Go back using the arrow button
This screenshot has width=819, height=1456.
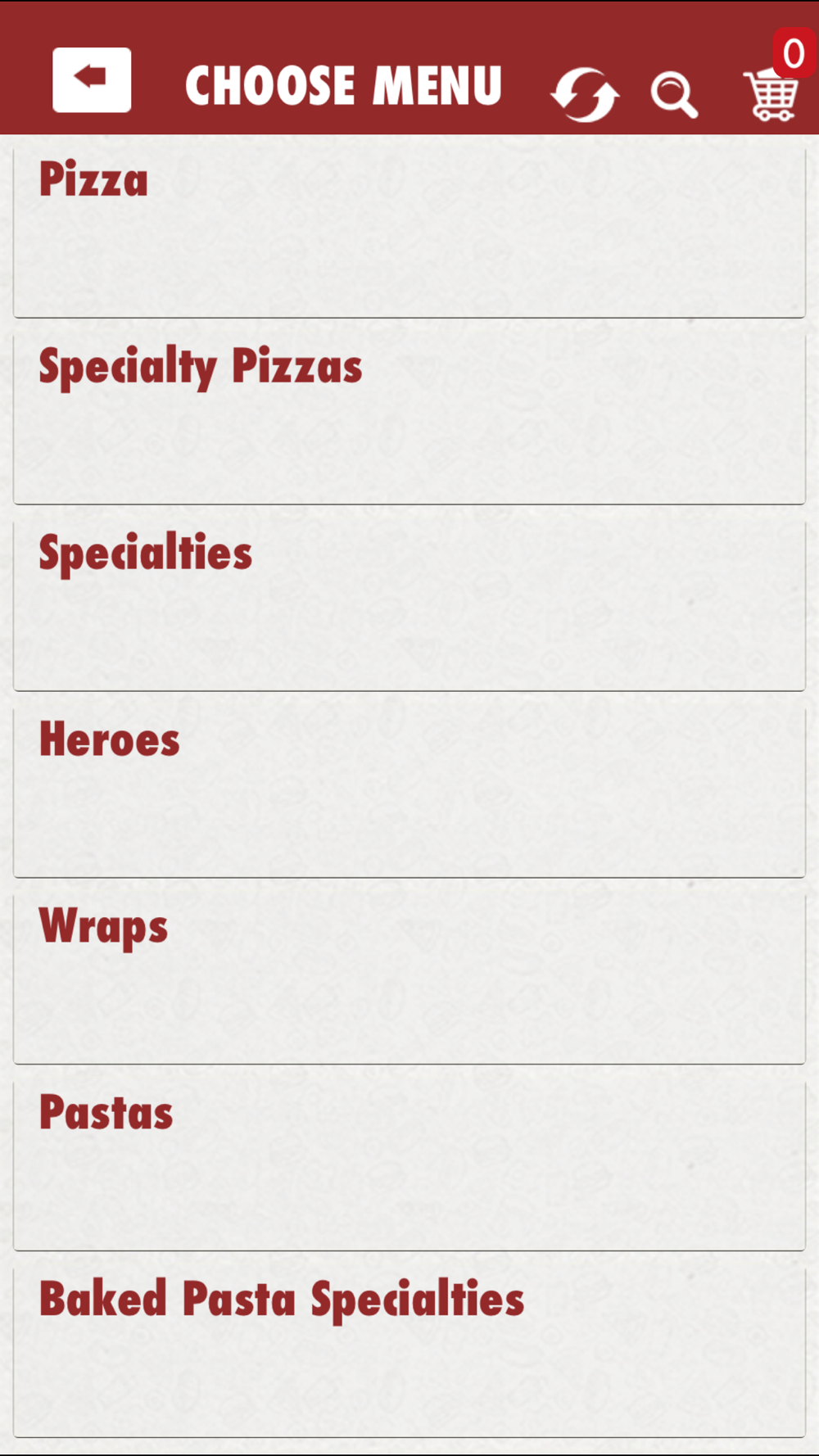click(x=92, y=79)
